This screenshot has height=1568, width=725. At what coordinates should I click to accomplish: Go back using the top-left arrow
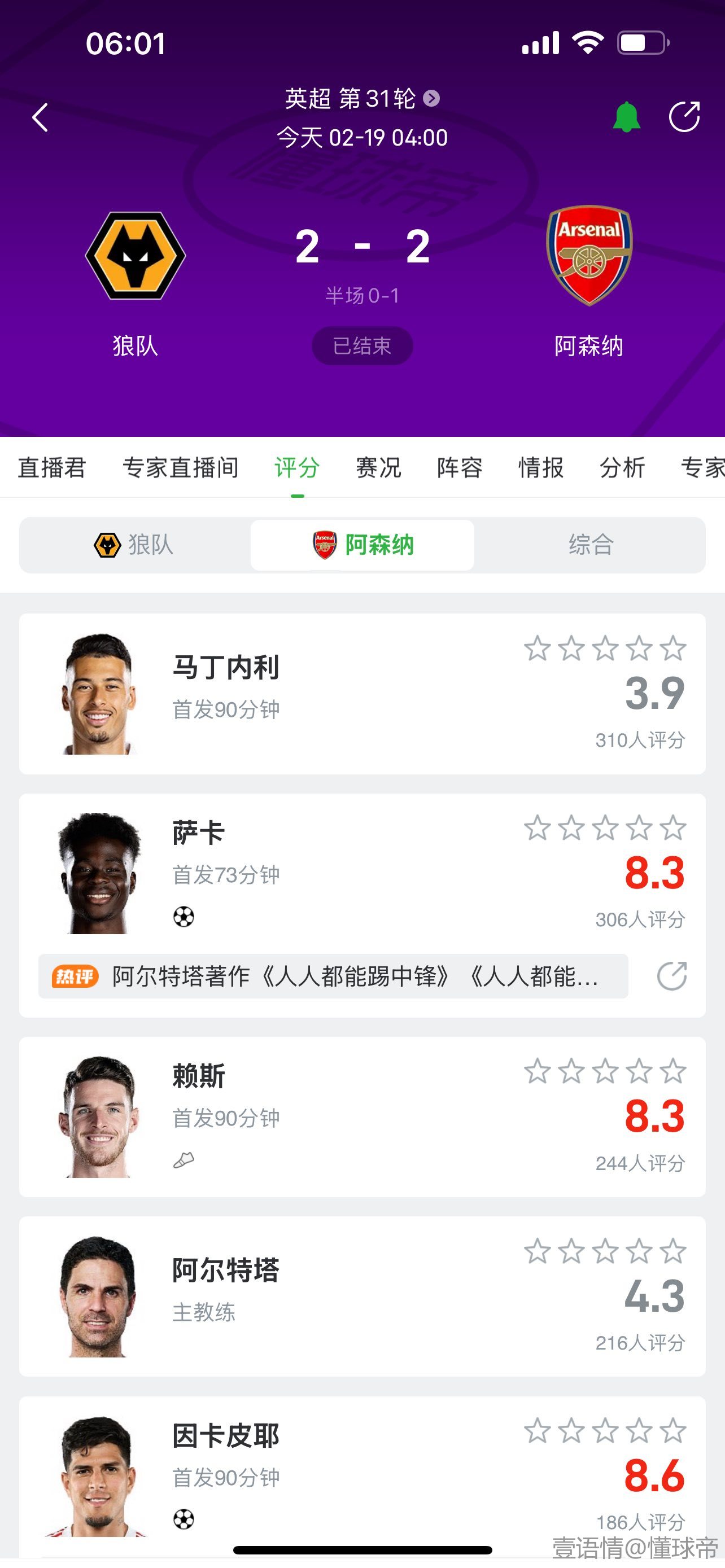40,117
